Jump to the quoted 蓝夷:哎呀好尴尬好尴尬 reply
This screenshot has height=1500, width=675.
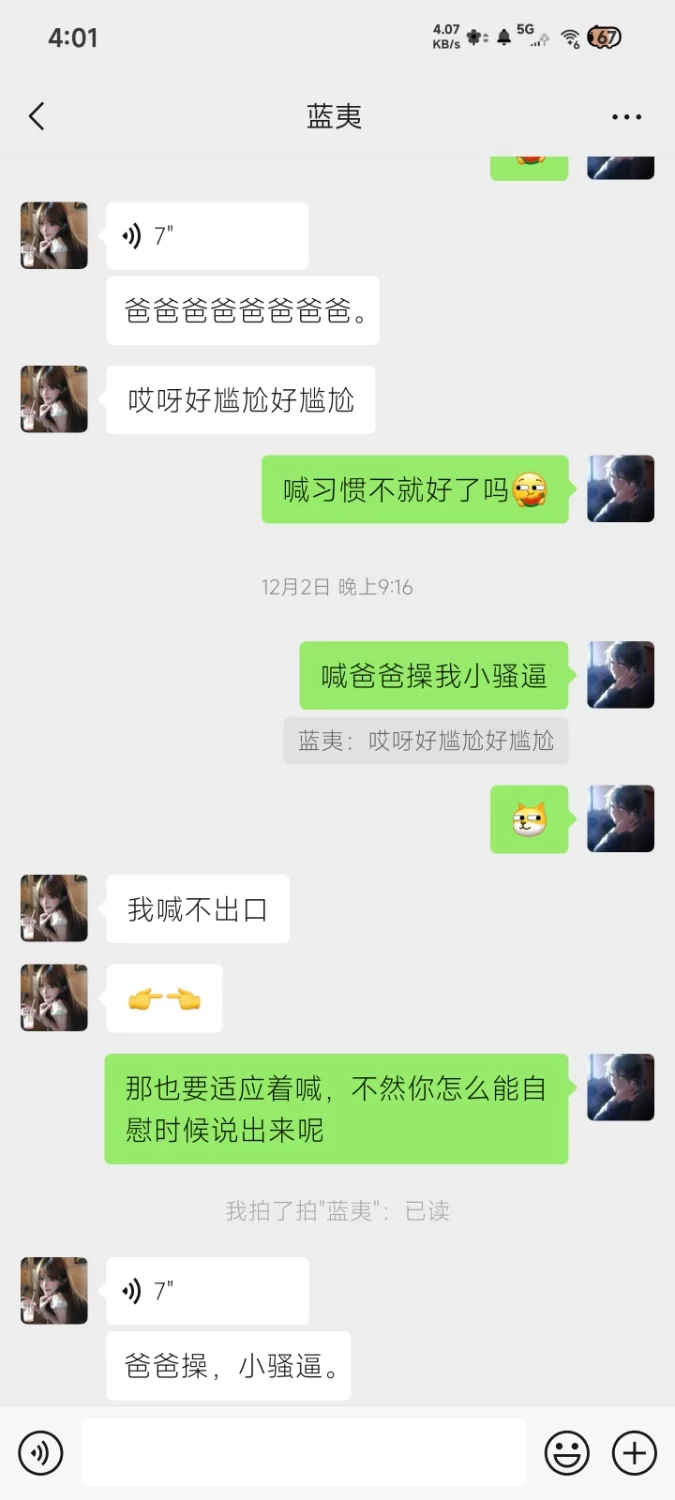(426, 741)
